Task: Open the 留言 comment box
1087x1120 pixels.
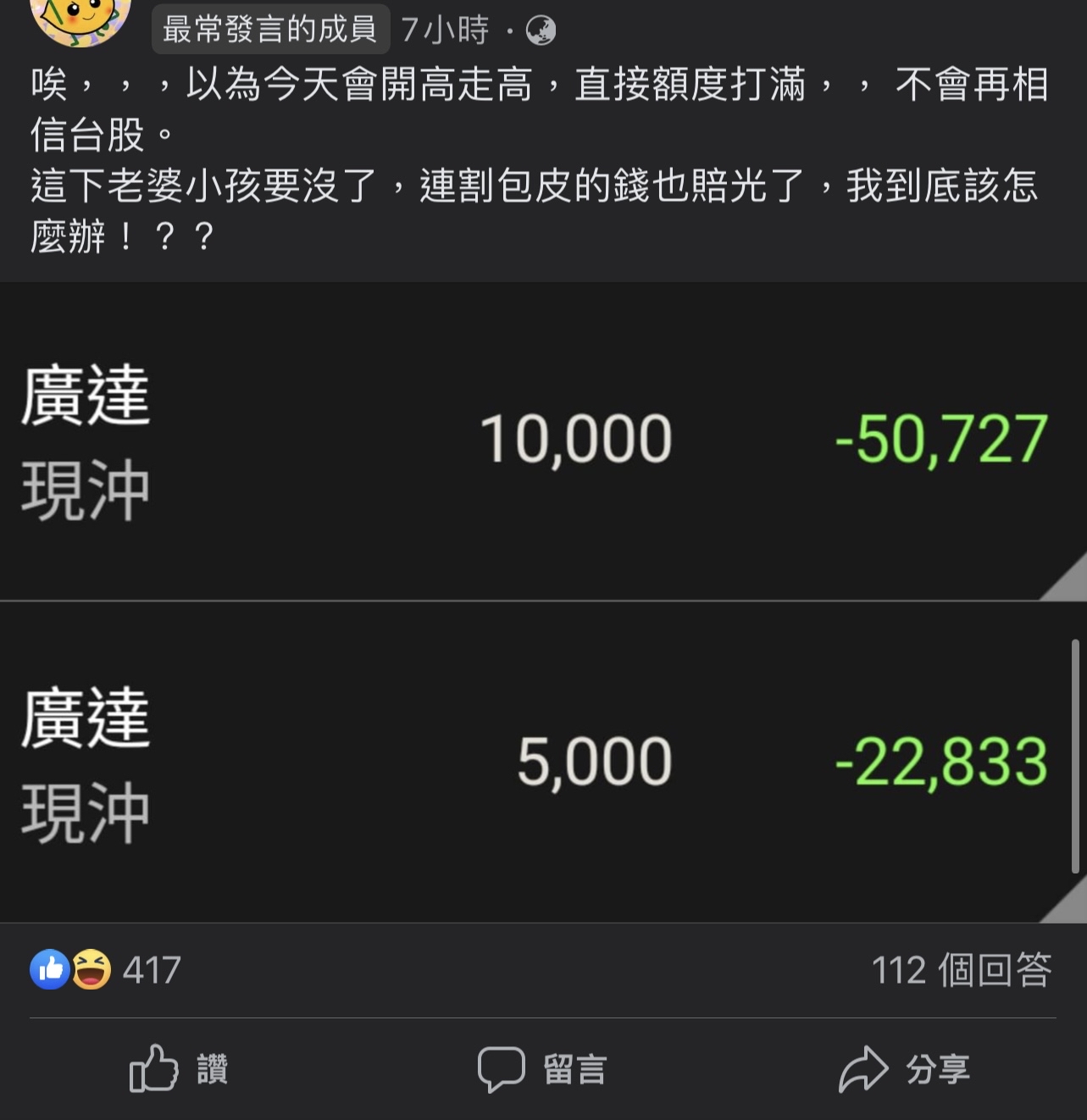Action: pyautogui.click(x=542, y=1068)
